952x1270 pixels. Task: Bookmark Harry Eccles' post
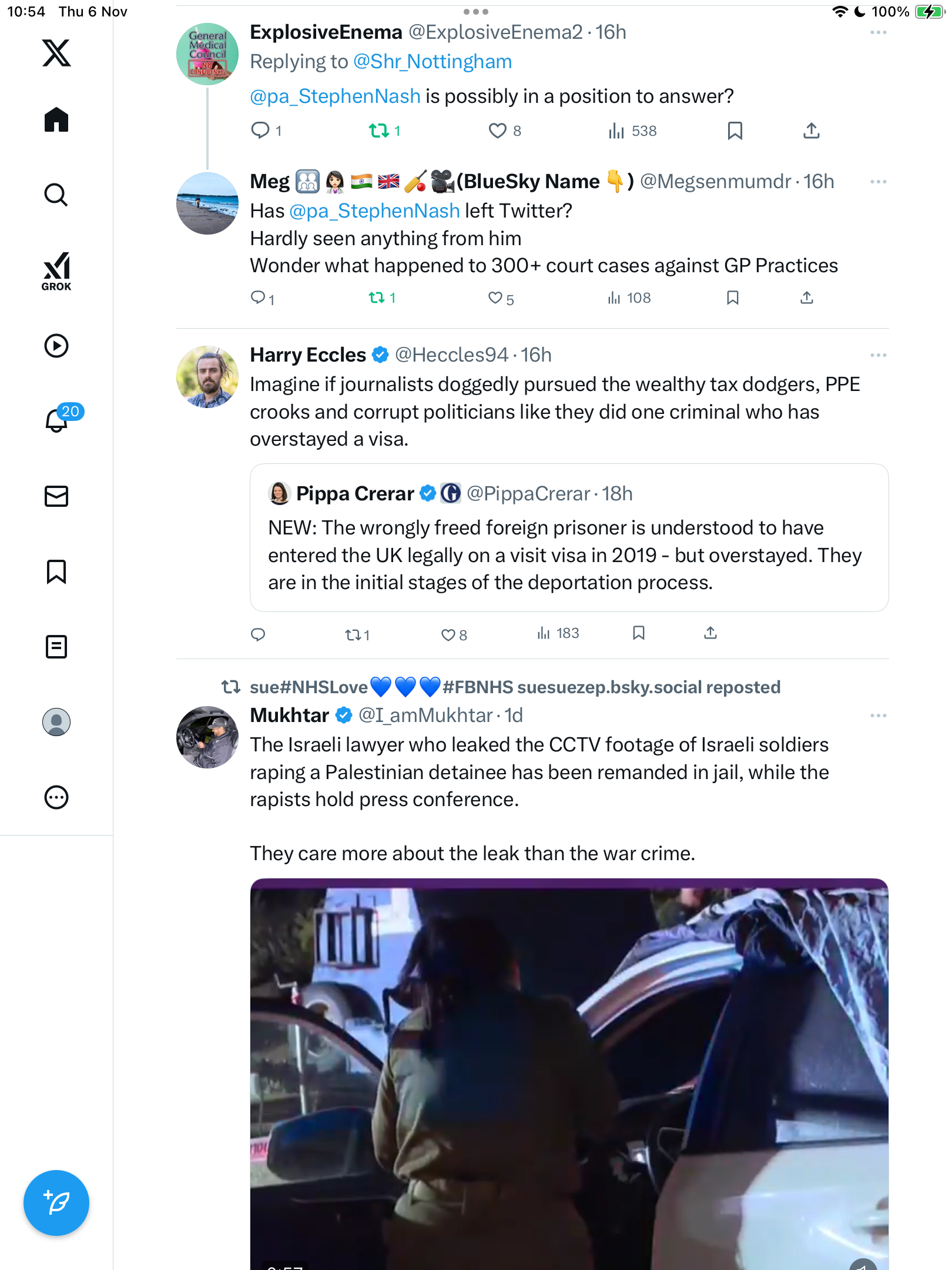pyautogui.click(x=639, y=633)
